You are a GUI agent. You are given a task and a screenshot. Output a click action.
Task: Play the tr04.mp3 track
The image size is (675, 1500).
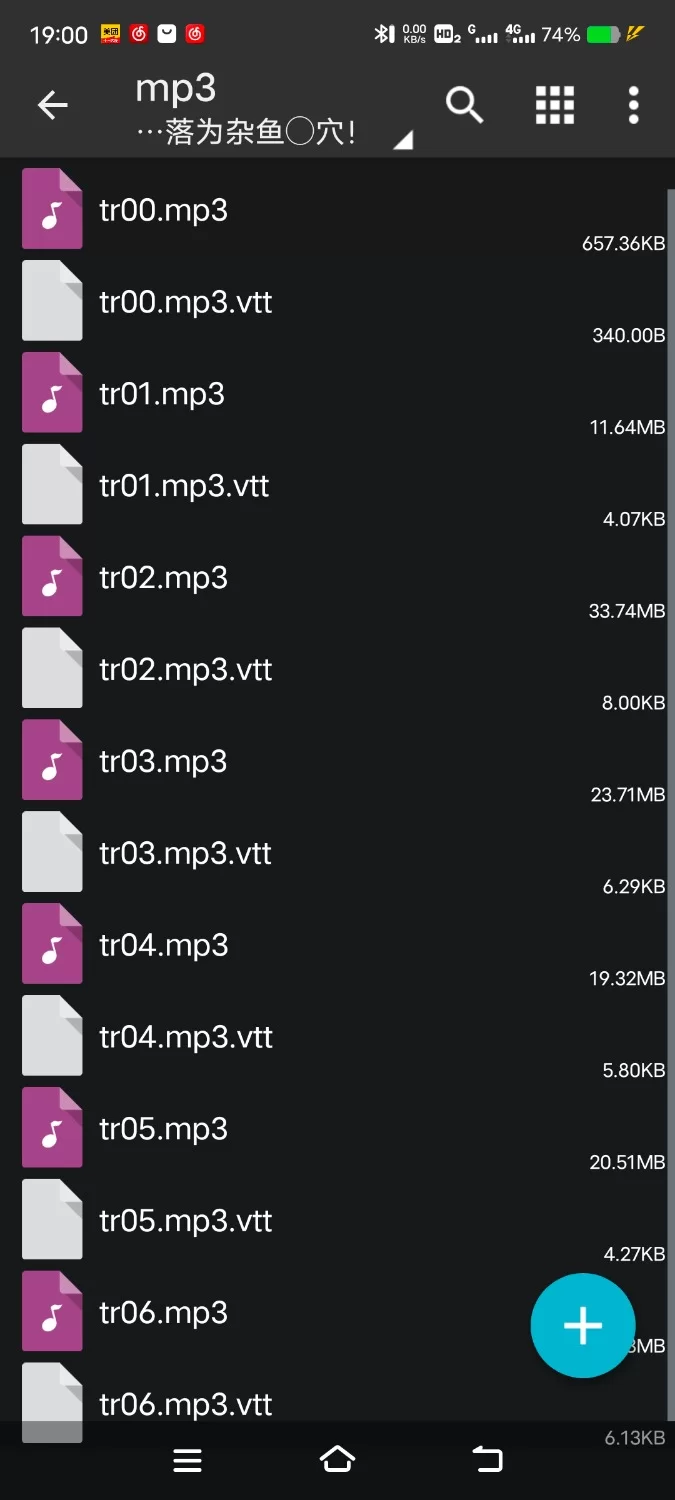pyautogui.click(x=164, y=947)
